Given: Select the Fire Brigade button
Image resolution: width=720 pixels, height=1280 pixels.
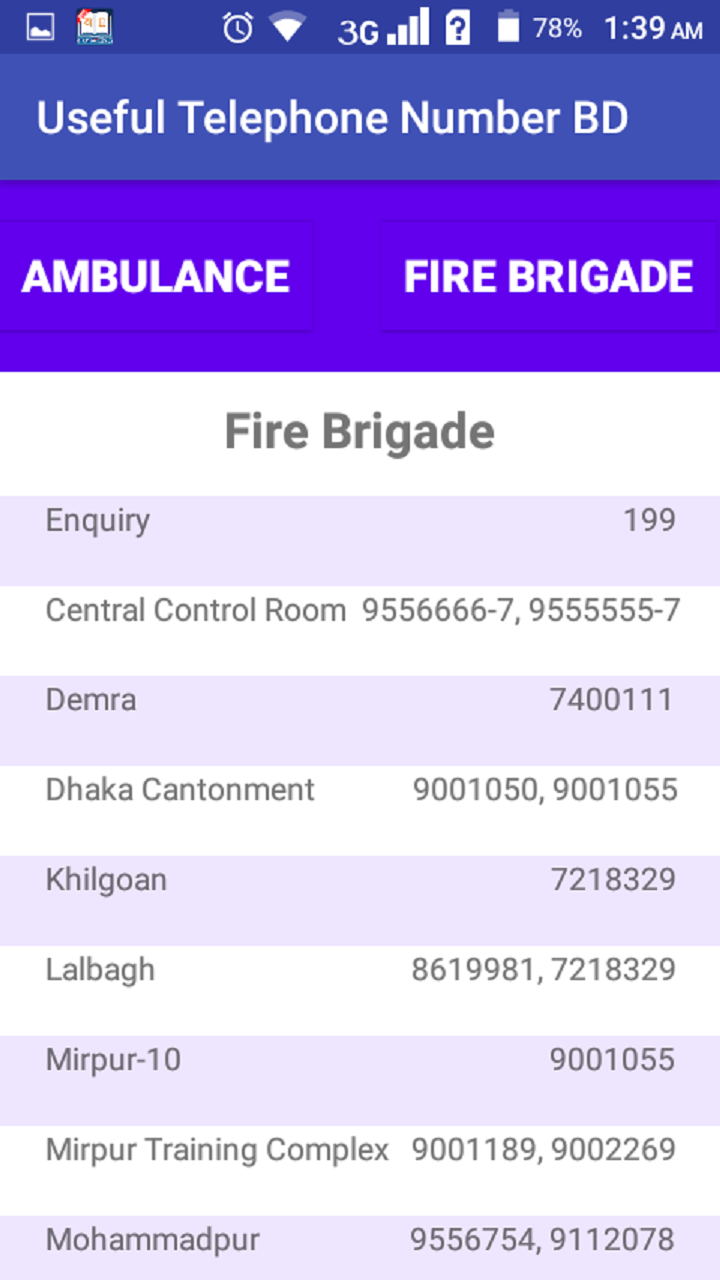Looking at the screenshot, I should tap(548, 277).
